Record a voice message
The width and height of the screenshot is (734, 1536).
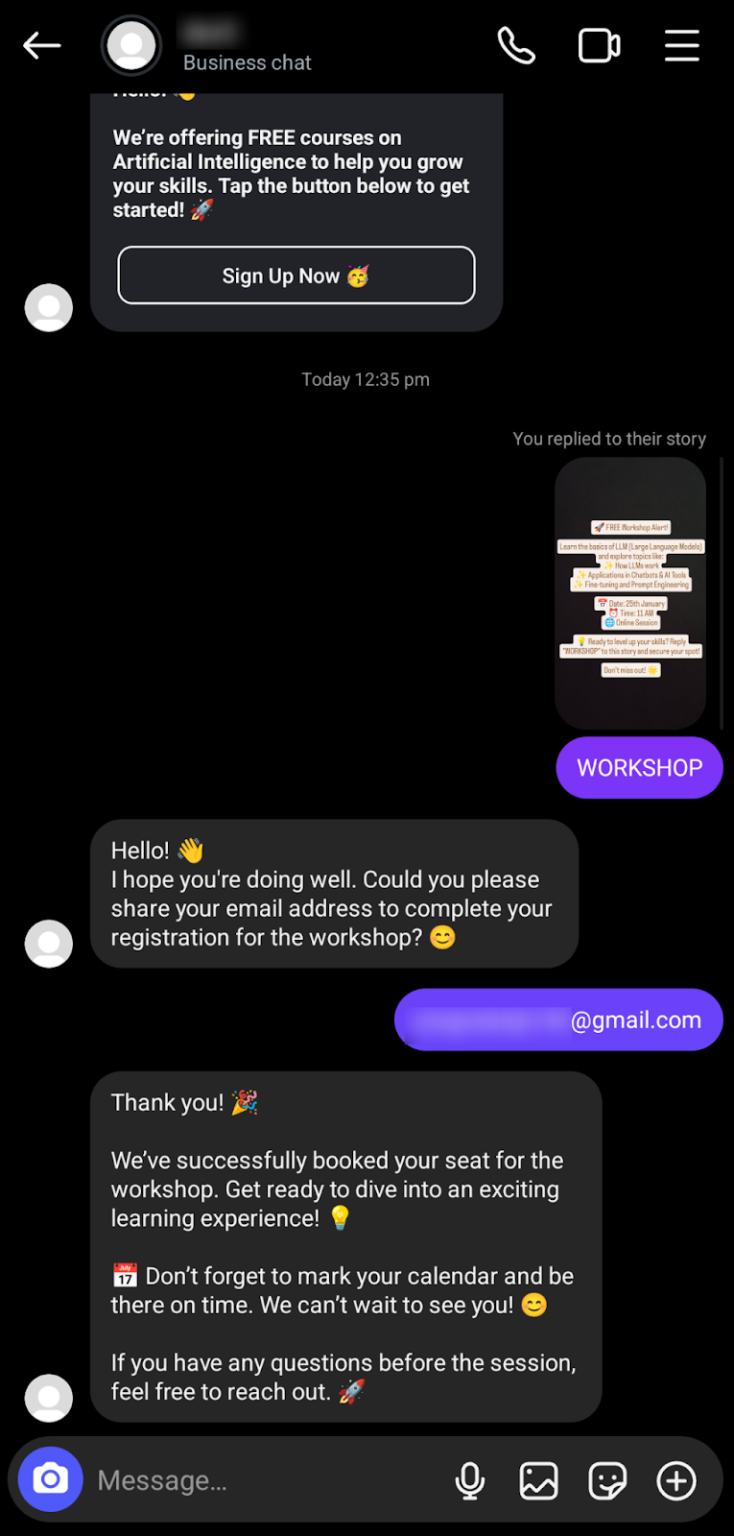click(x=470, y=1480)
